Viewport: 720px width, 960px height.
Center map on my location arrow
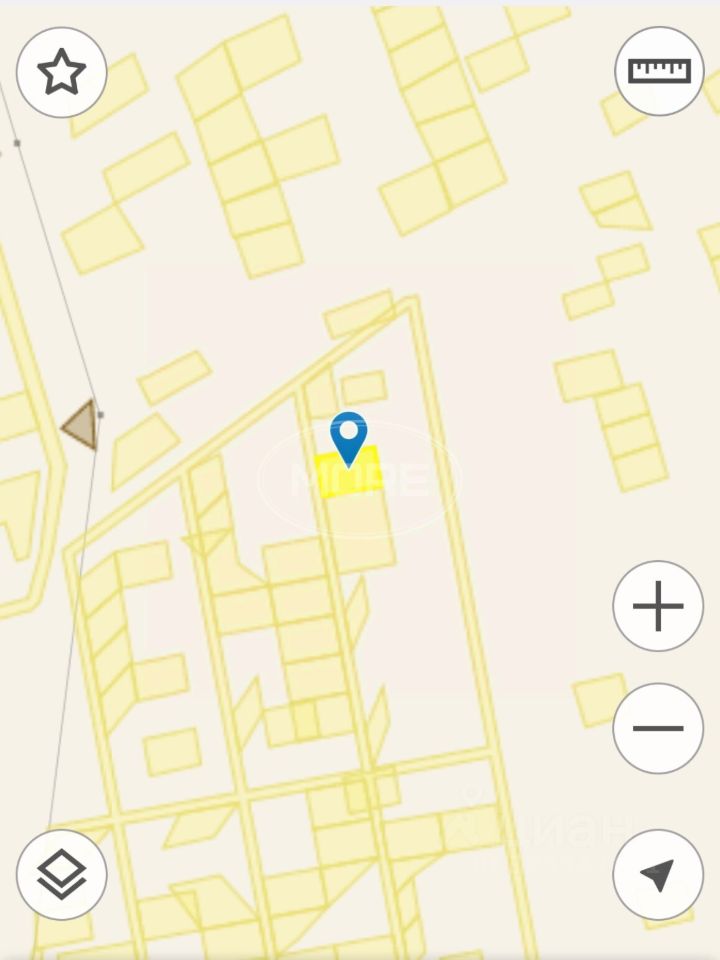[x=658, y=875]
